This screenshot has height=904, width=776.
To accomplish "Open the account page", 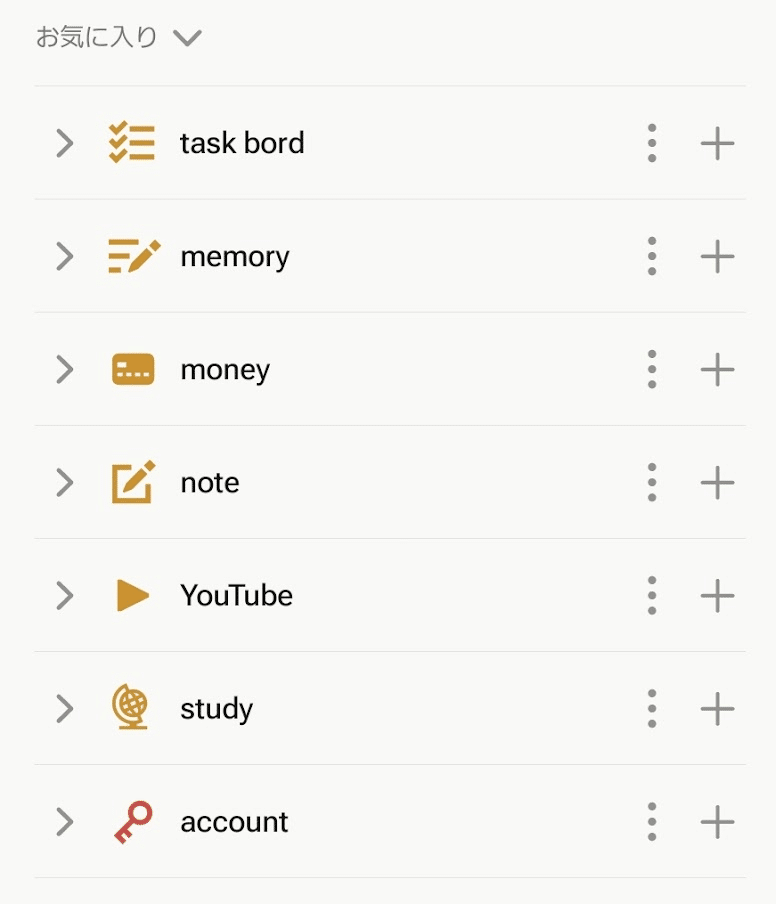I will click(234, 822).
